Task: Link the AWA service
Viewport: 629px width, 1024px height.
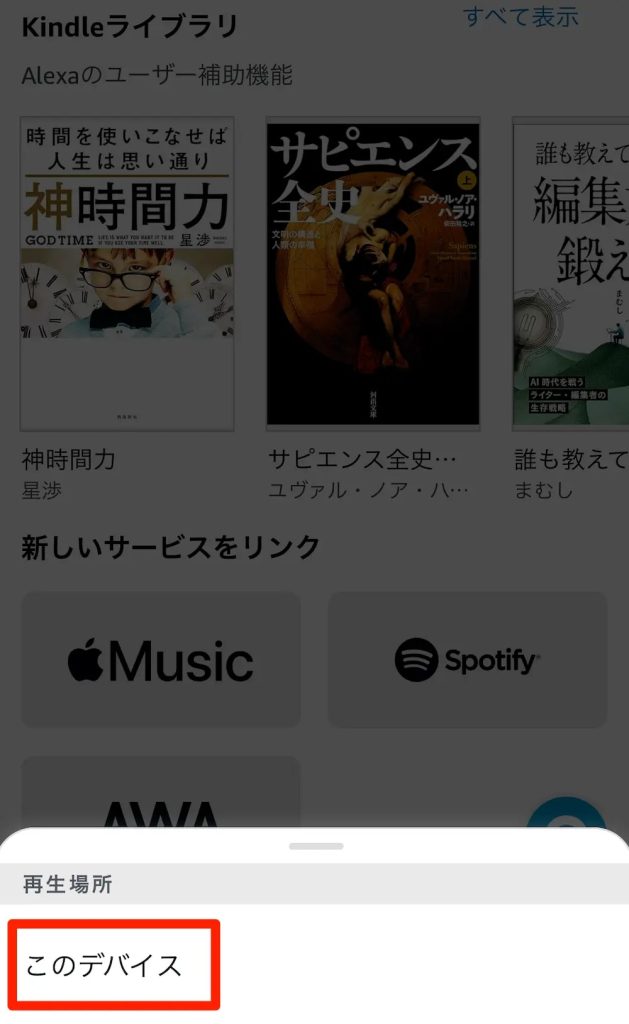Action: click(161, 795)
